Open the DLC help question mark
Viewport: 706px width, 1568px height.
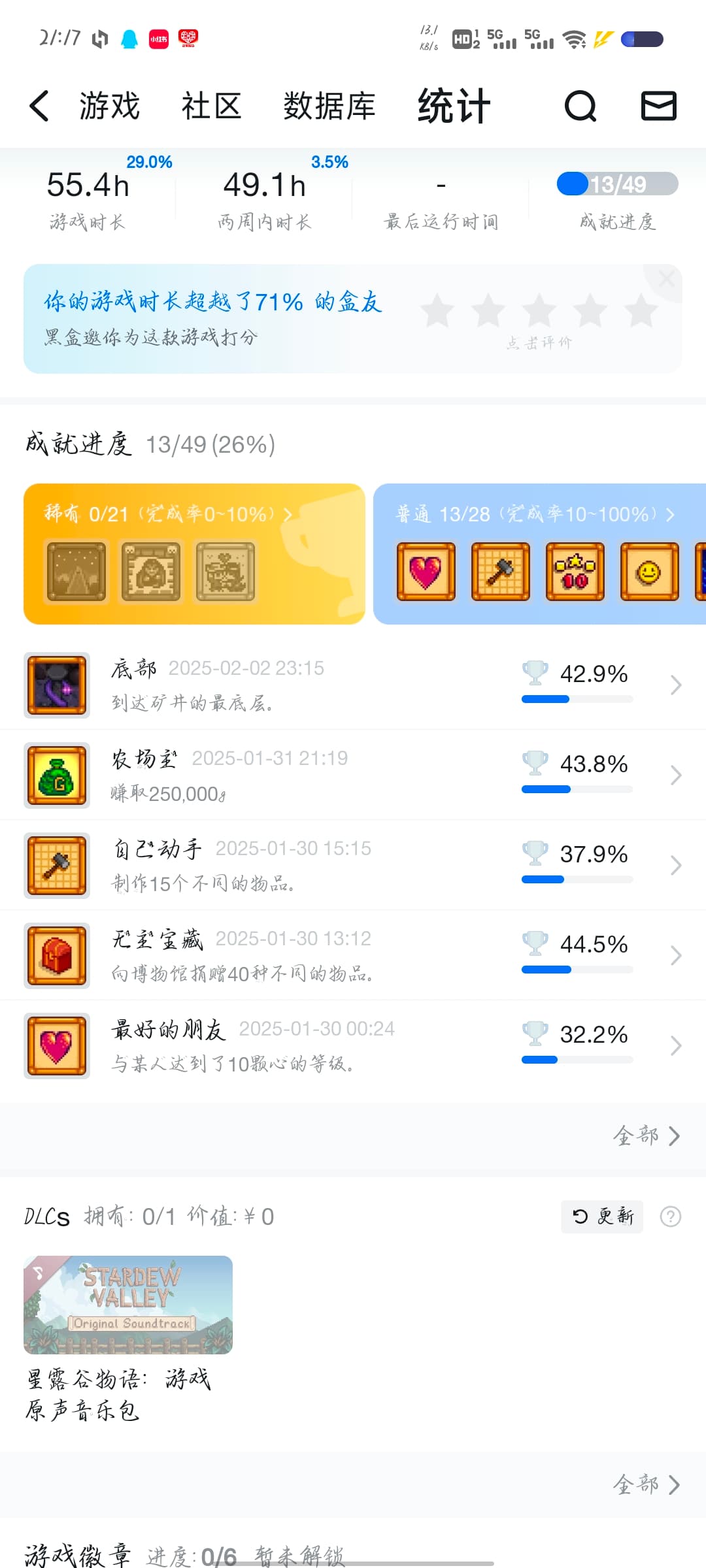tap(670, 1217)
